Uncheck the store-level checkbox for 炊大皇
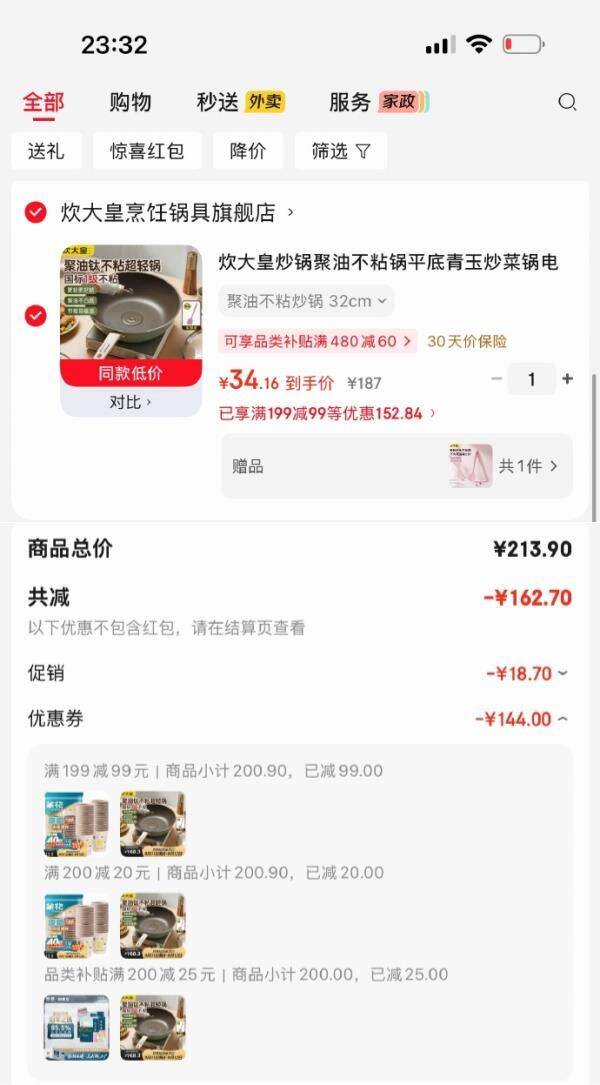 pyautogui.click(x=35, y=212)
